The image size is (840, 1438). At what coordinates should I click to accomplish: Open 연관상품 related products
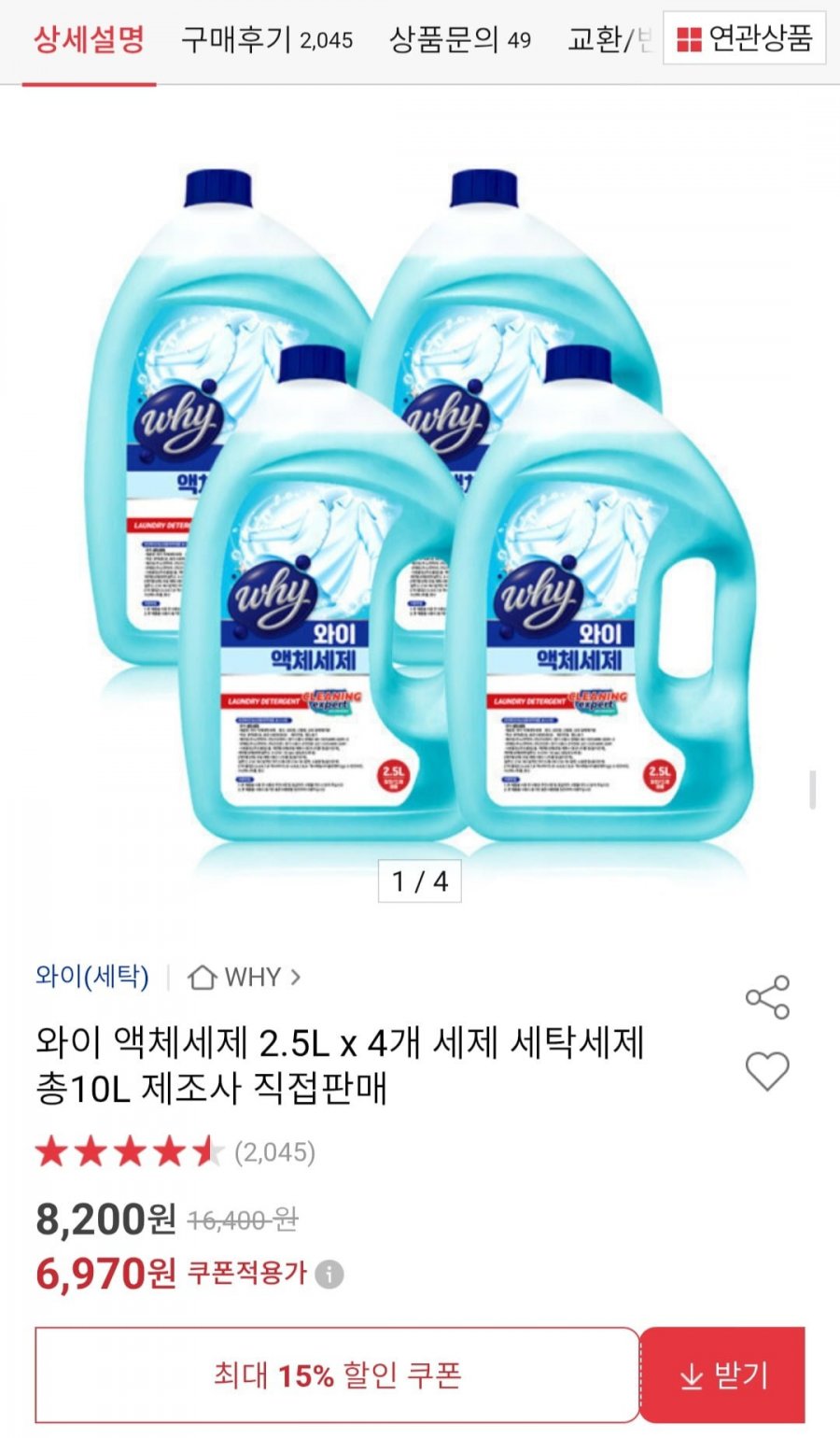pos(744,38)
